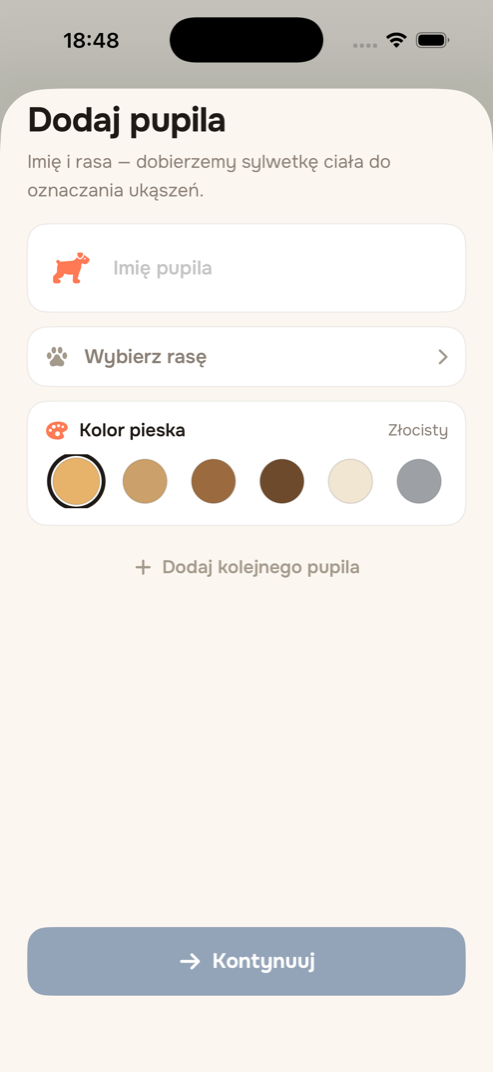Select the golden Złocisty color swatch

point(77,481)
